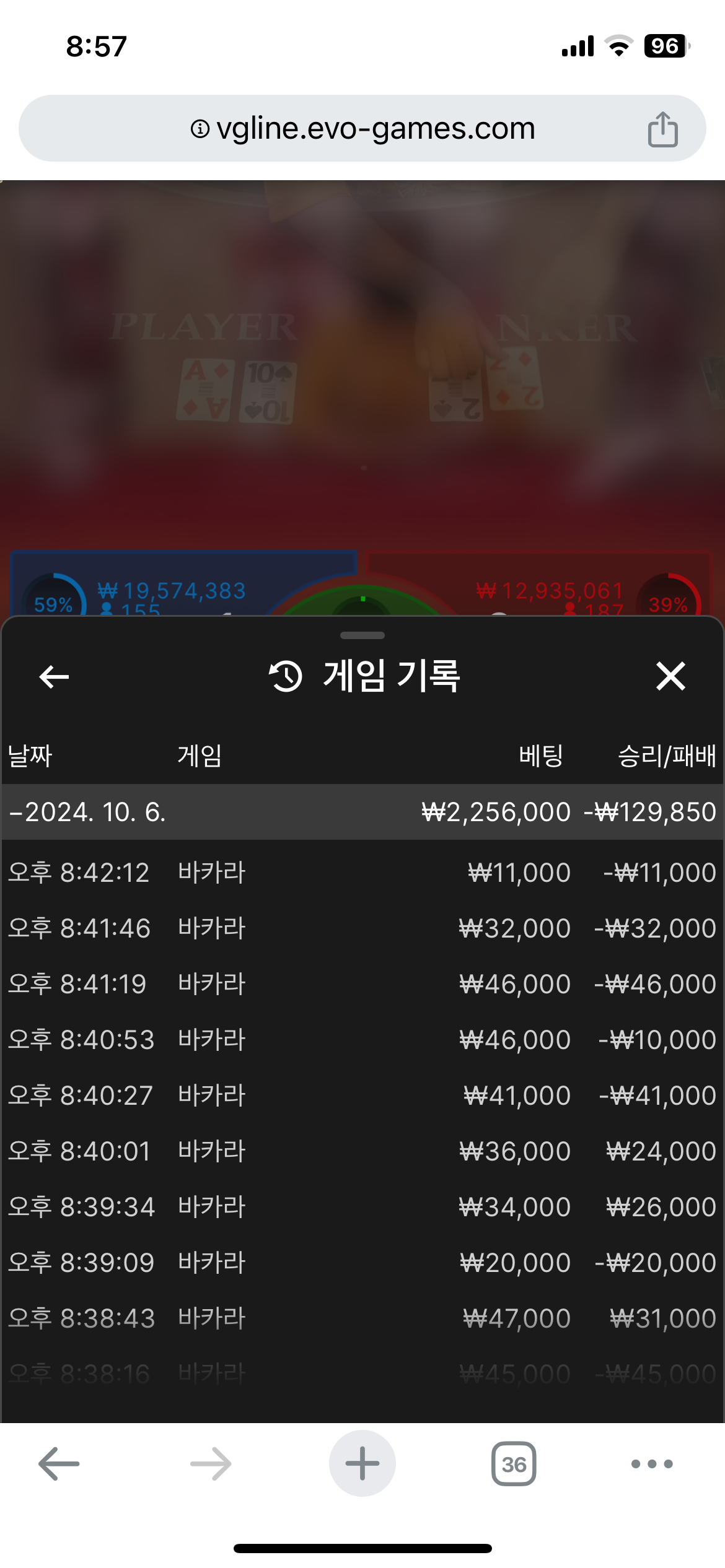The image size is (725, 1568).
Task: Go back from the 게임 기록 panel
Action: [x=54, y=676]
